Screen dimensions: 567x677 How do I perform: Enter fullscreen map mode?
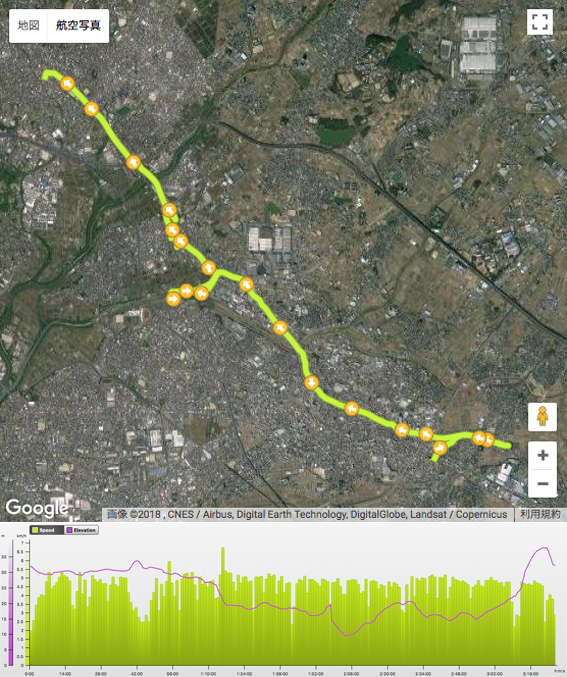pos(540,22)
